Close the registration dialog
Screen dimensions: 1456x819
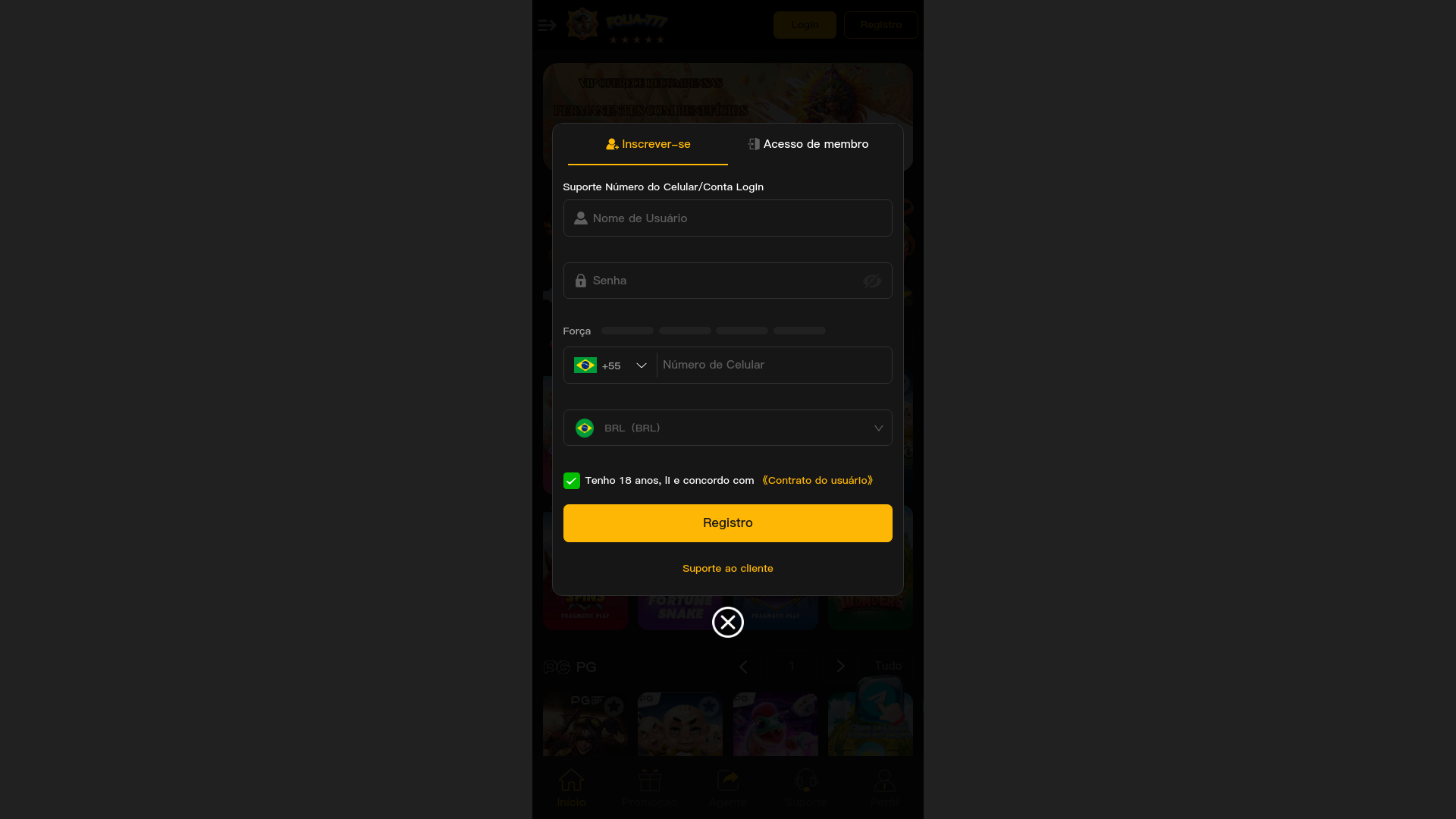[x=728, y=623]
